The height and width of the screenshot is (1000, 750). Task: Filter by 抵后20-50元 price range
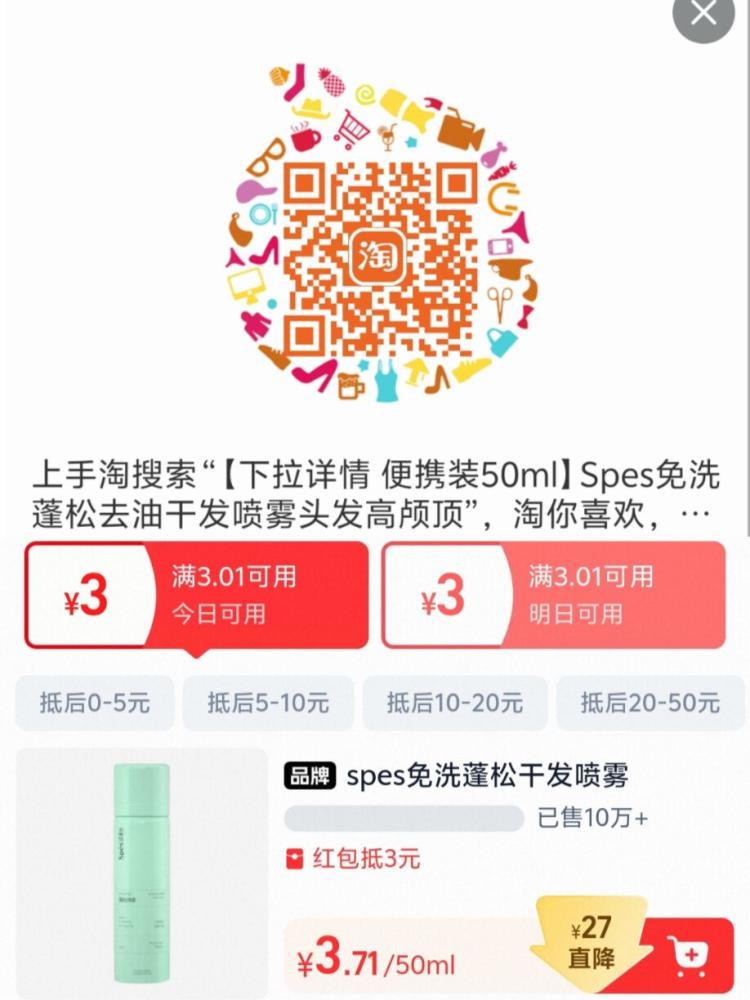650,703
